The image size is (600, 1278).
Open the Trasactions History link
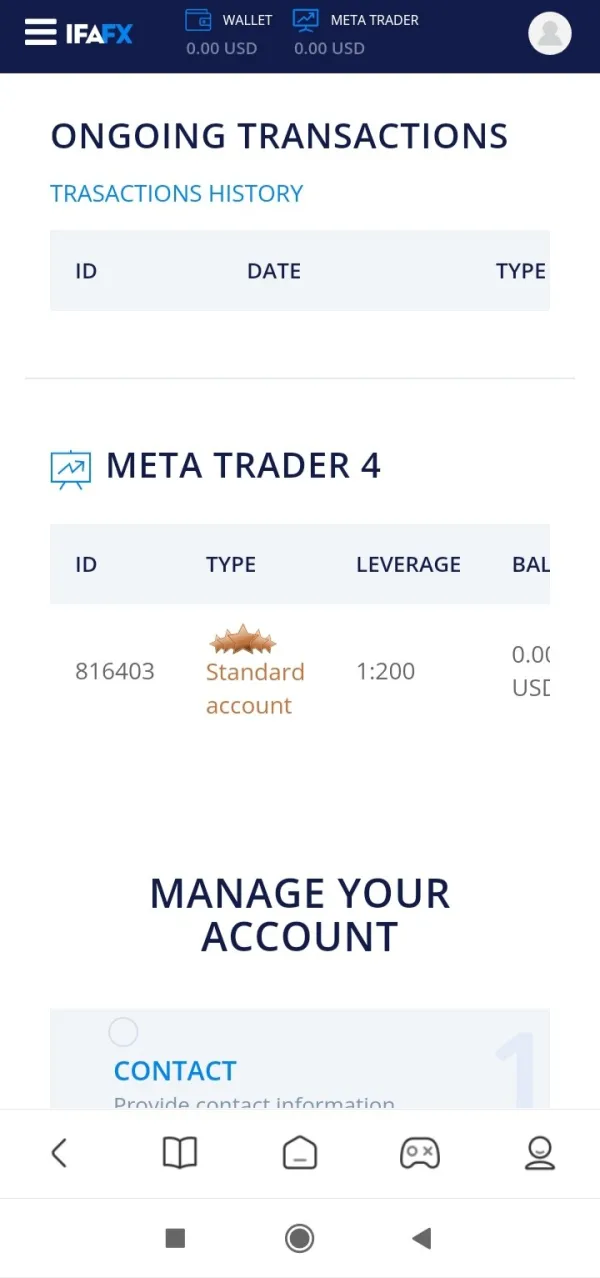(177, 193)
